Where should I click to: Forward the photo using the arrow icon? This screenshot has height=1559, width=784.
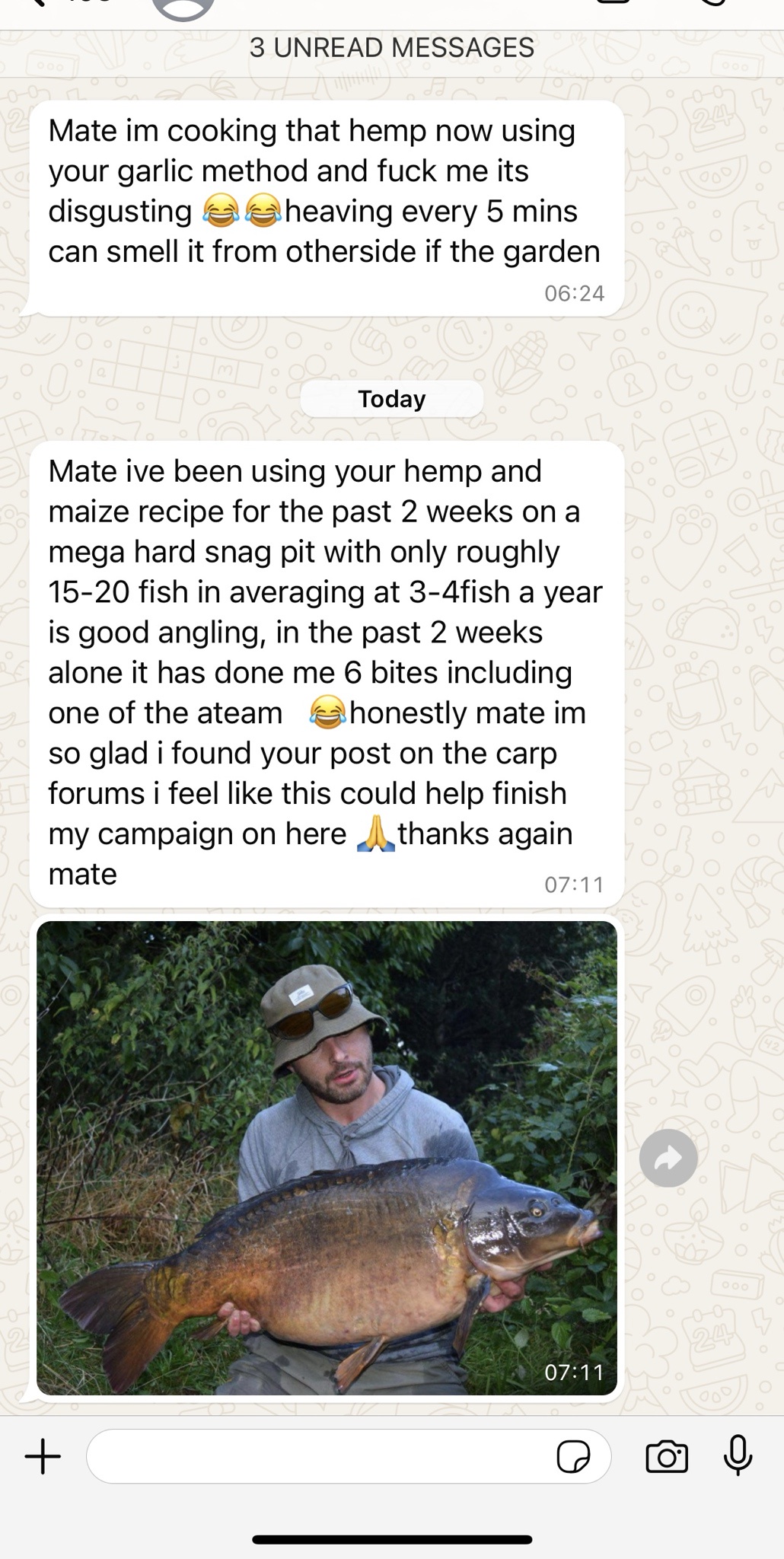pyautogui.click(x=668, y=1158)
